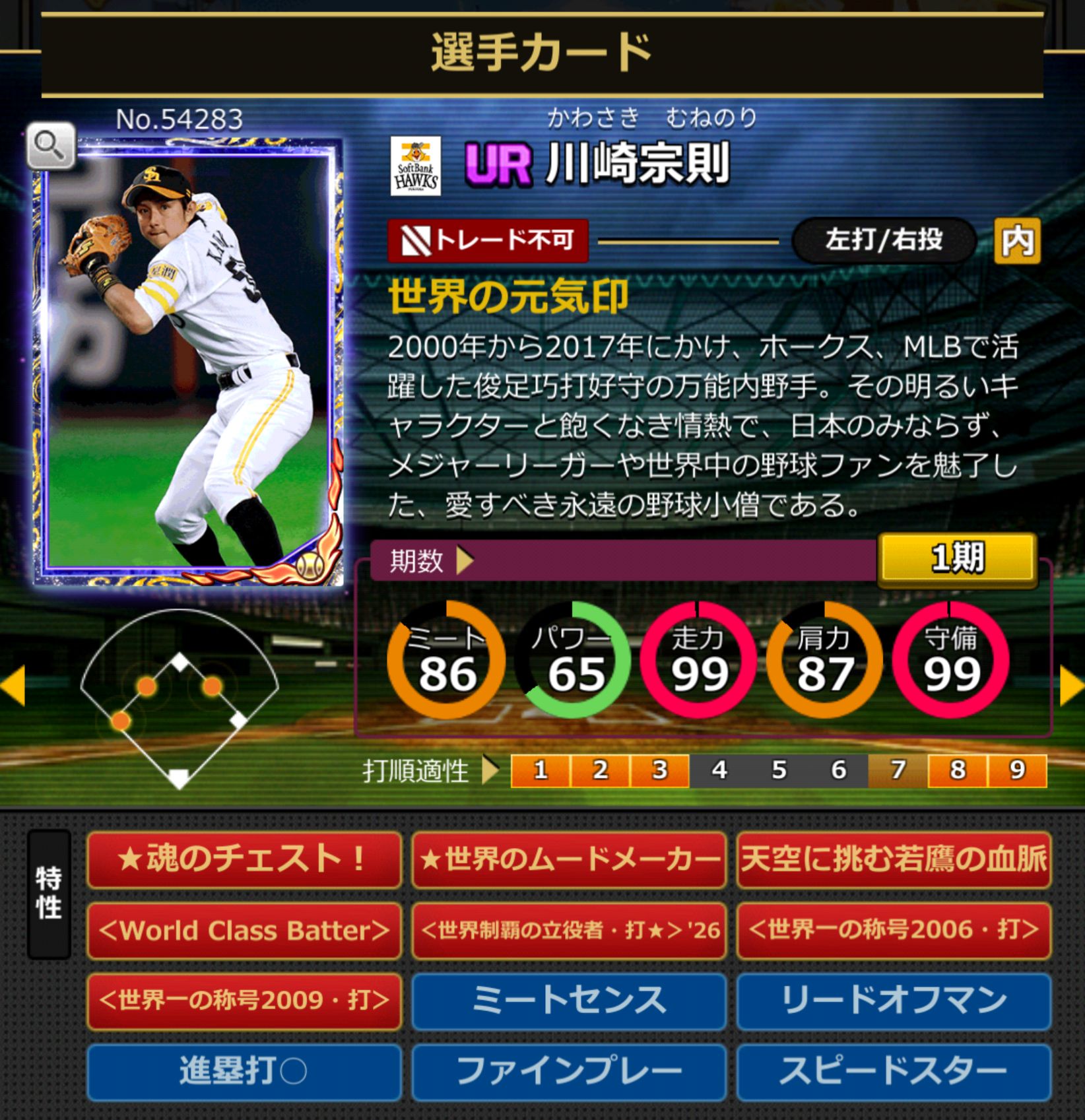The height and width of the screenshot is (1120, 1085).
Task: Tap the <世界一の称号2006・打> trait
Action: coord(894,930)
